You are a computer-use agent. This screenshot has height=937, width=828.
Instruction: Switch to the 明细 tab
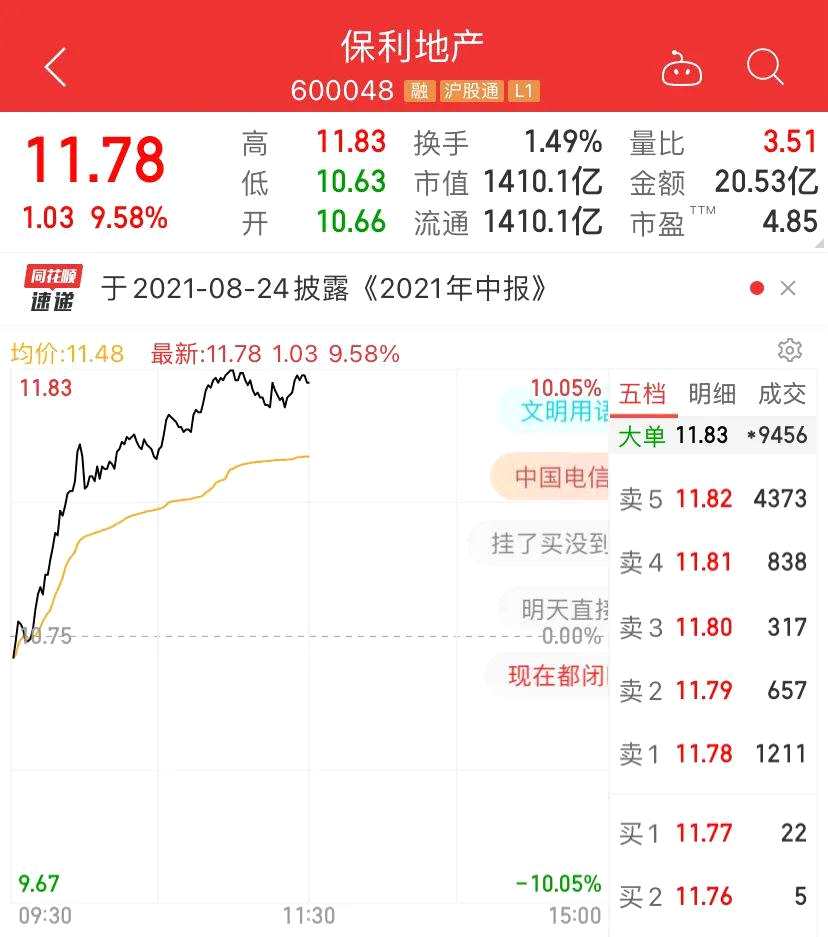(x=712, y=394)
